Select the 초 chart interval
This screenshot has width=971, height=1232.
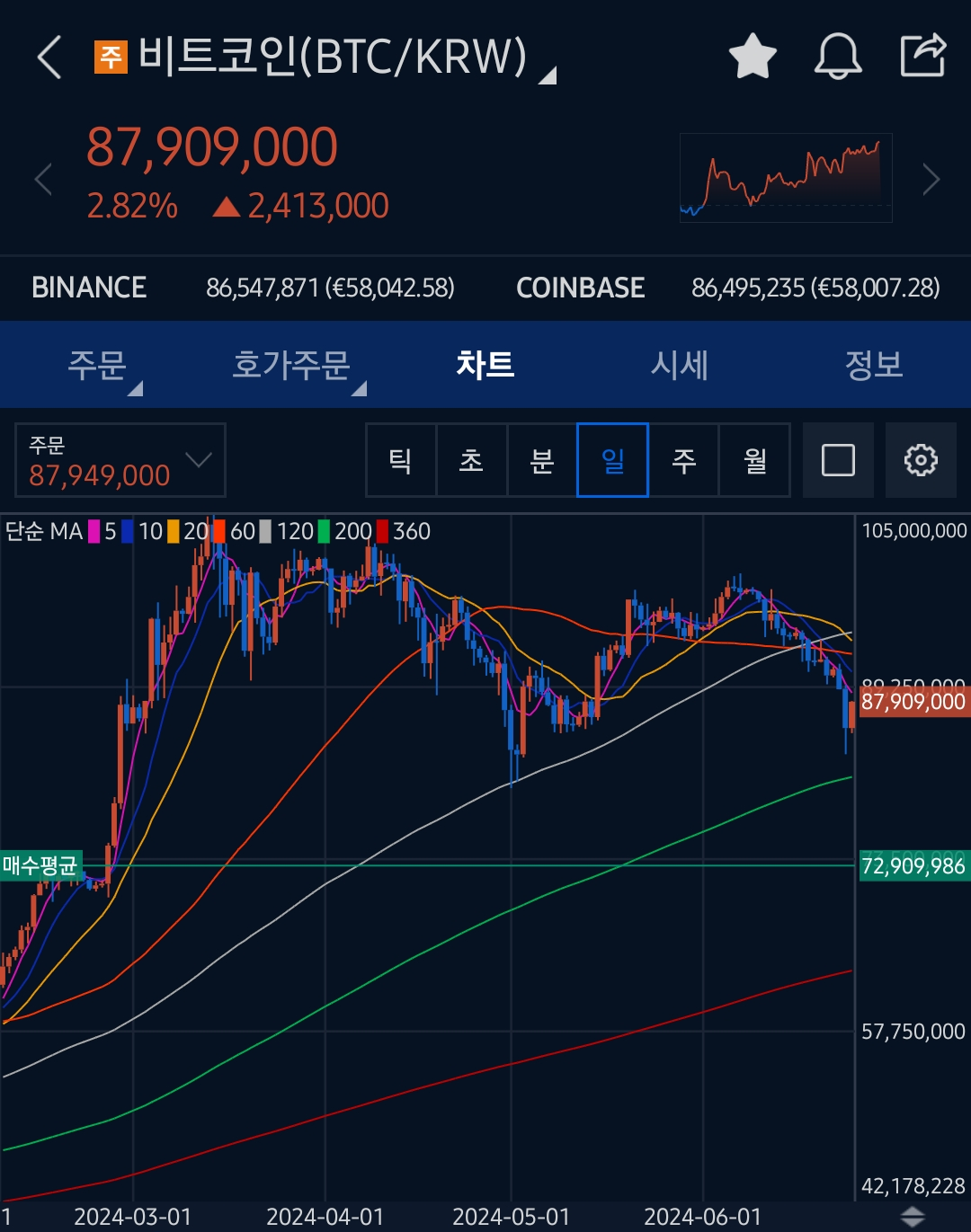[x=471, y=461]
